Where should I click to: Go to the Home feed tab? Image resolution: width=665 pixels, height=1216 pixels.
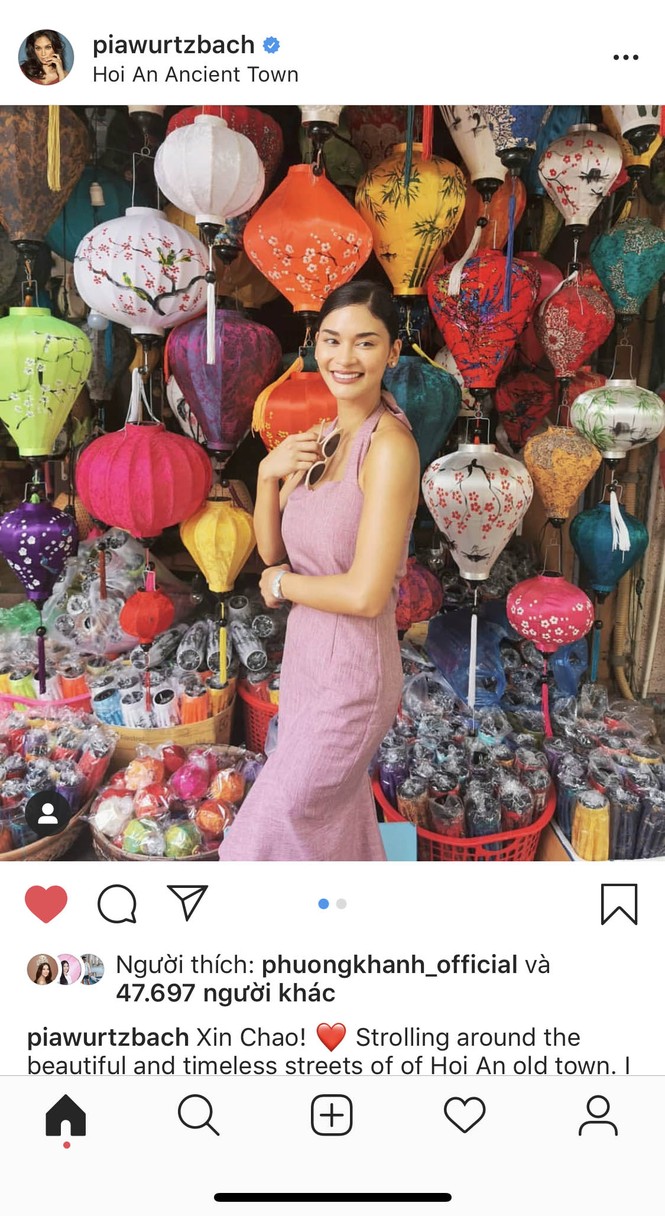click(66, 1115)
